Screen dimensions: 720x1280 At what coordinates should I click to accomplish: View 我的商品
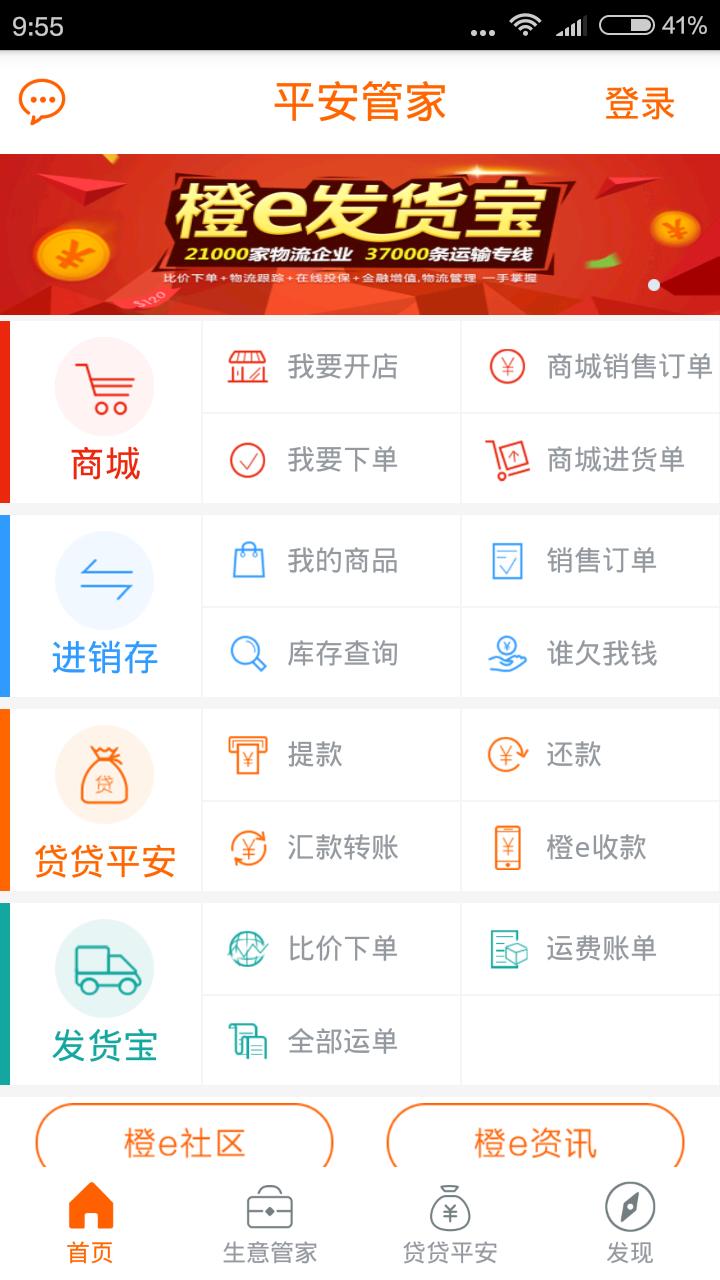click(x=331, y=561)
